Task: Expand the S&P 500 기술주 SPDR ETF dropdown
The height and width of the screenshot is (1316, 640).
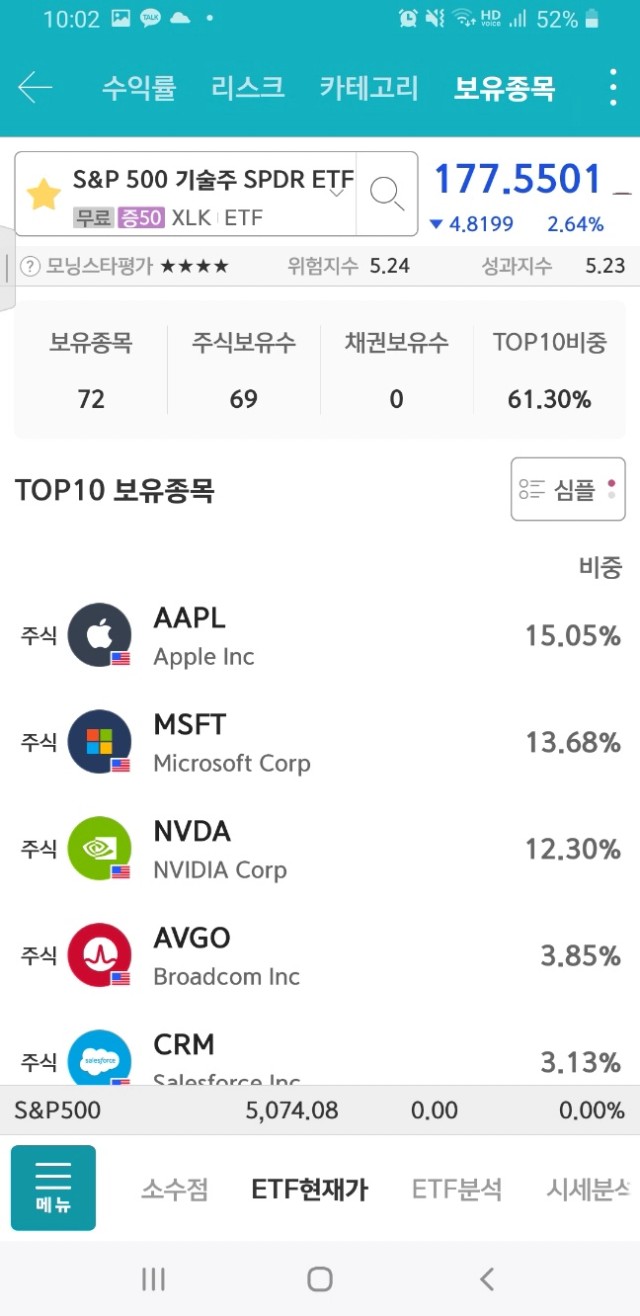Action: (338, 191)
